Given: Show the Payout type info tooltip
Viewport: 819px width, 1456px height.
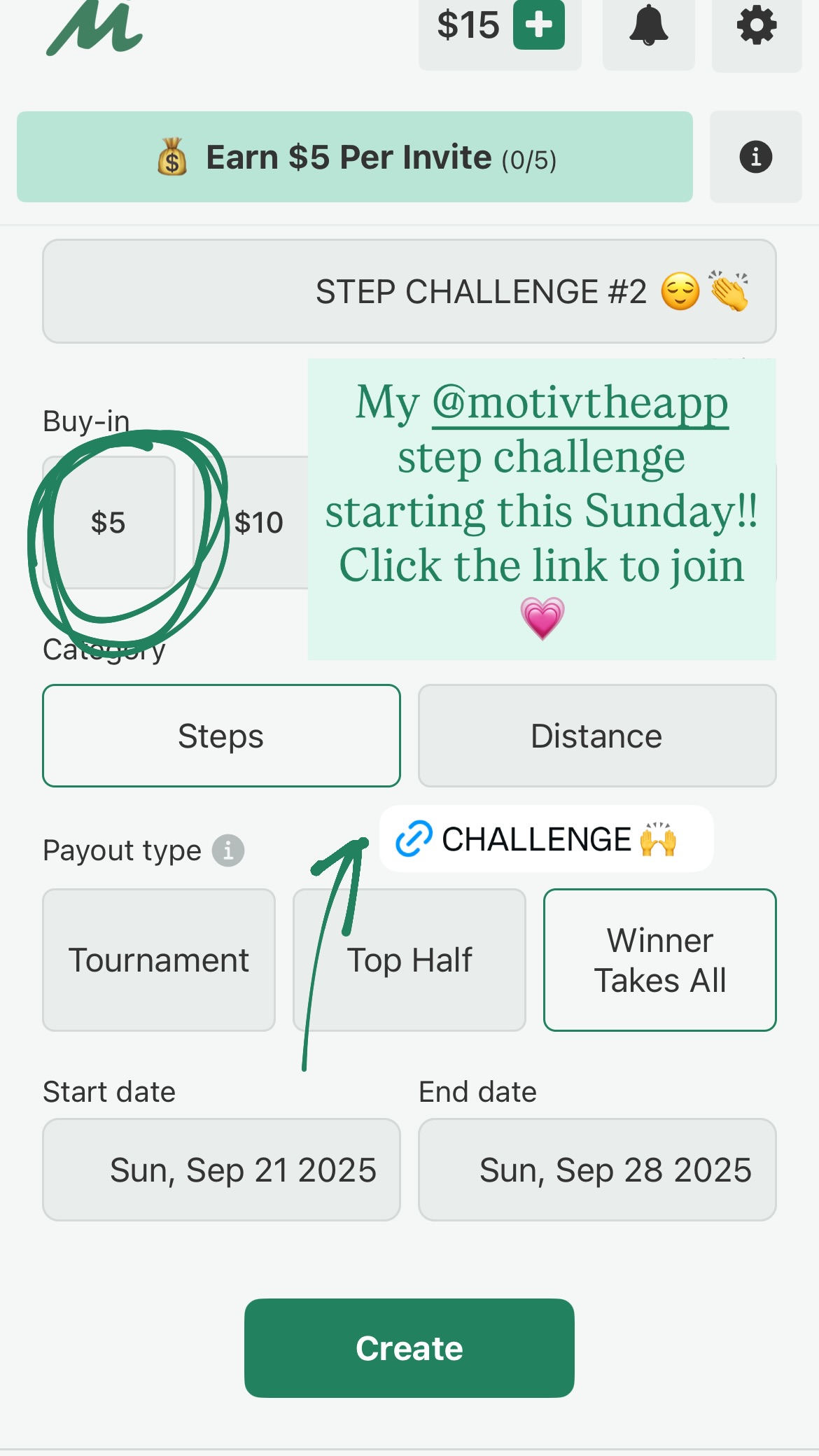Looking at the screenshot, I should click(x=228, y=850).
